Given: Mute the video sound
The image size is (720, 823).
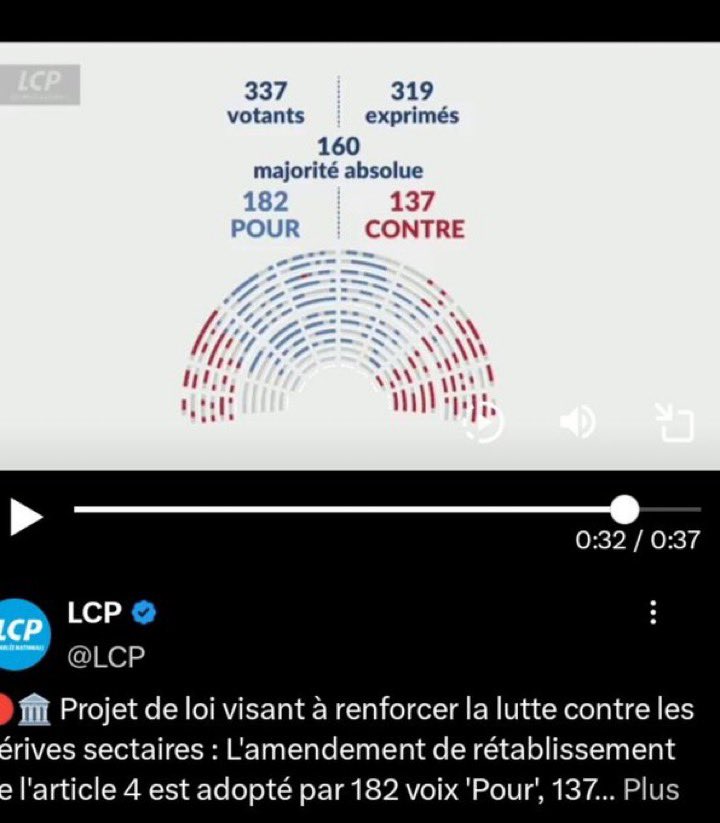Looking at the screenshot, I should click(578, 423).
